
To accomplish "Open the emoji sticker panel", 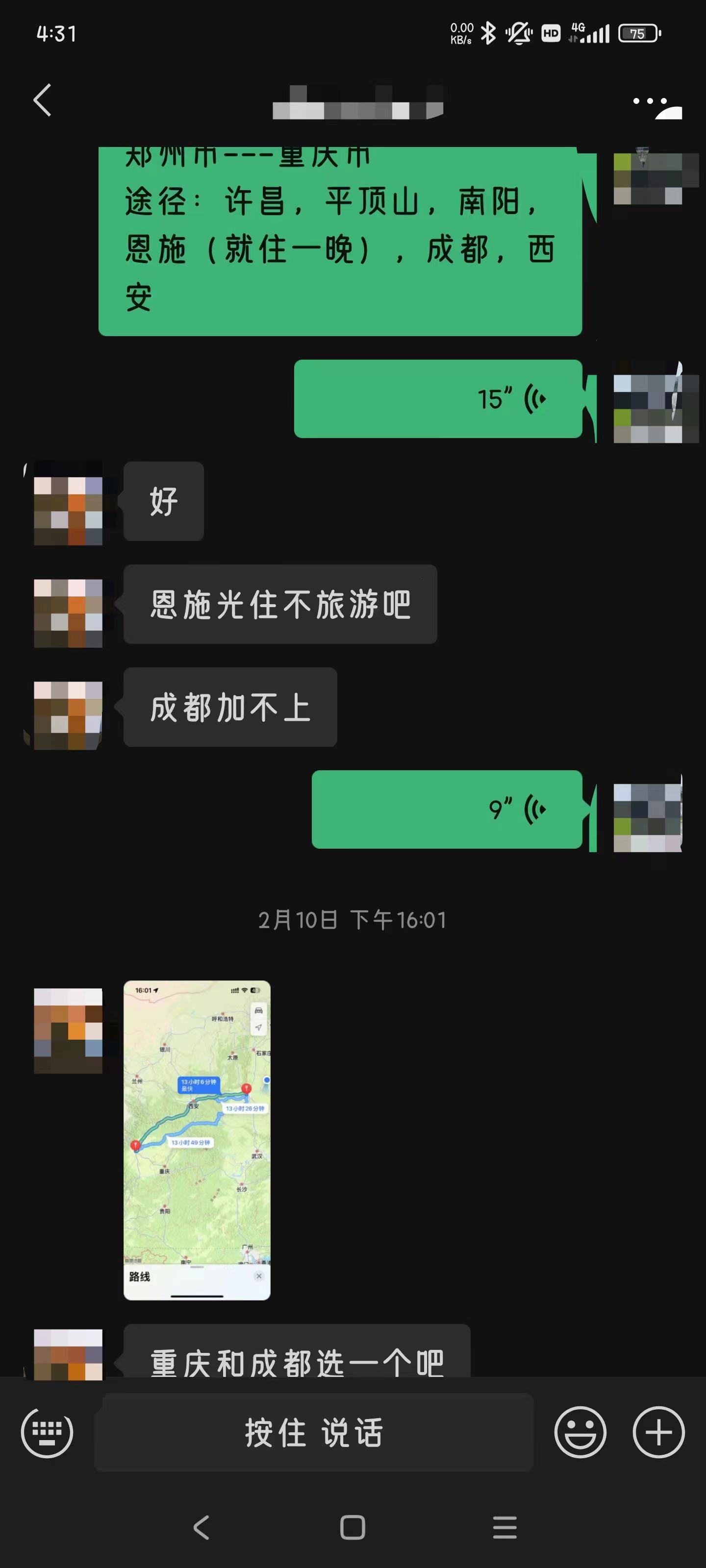I will pos(580,1432).
